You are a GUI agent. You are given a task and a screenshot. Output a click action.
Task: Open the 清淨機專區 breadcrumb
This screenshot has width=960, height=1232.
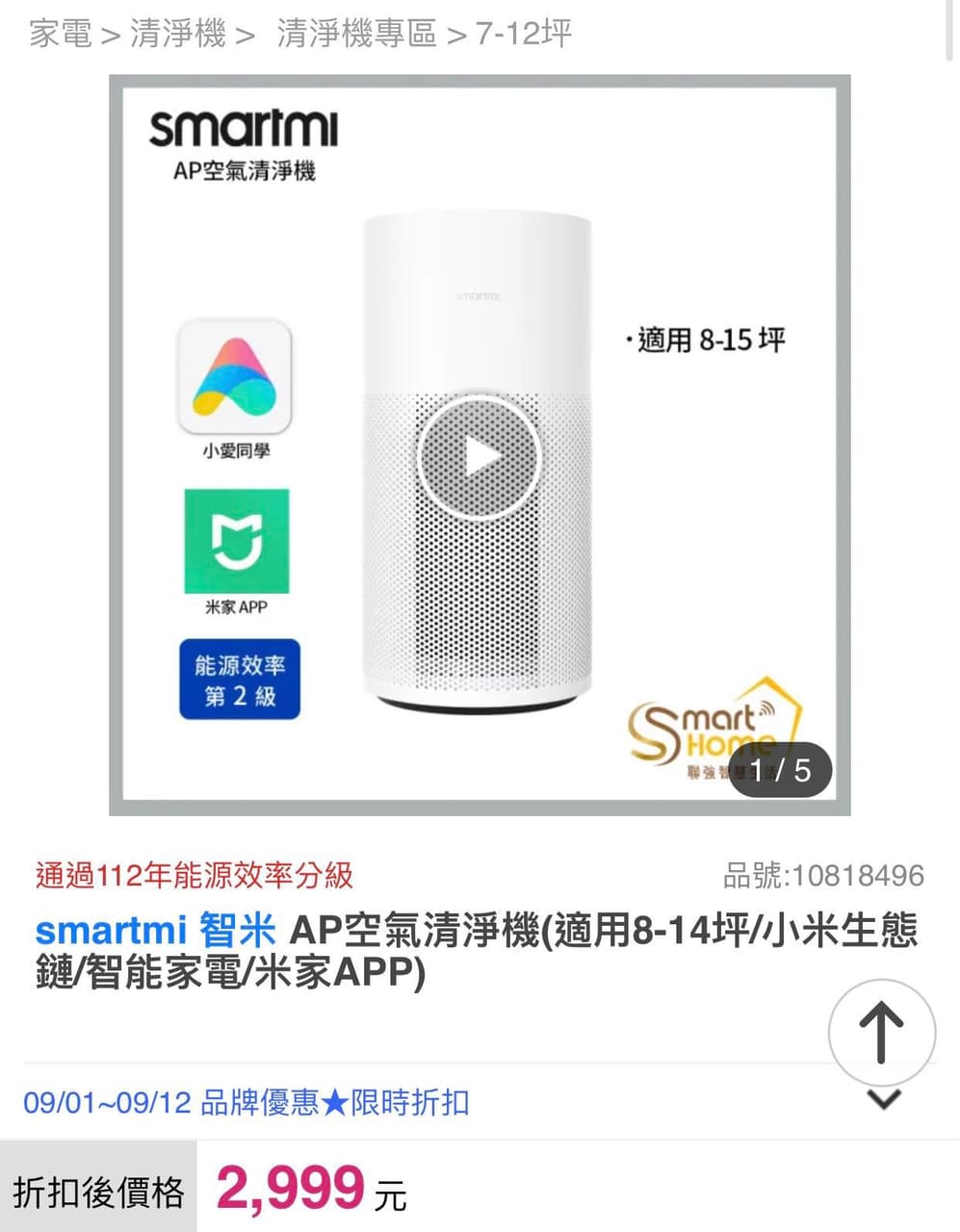click(x=356, y=34)
